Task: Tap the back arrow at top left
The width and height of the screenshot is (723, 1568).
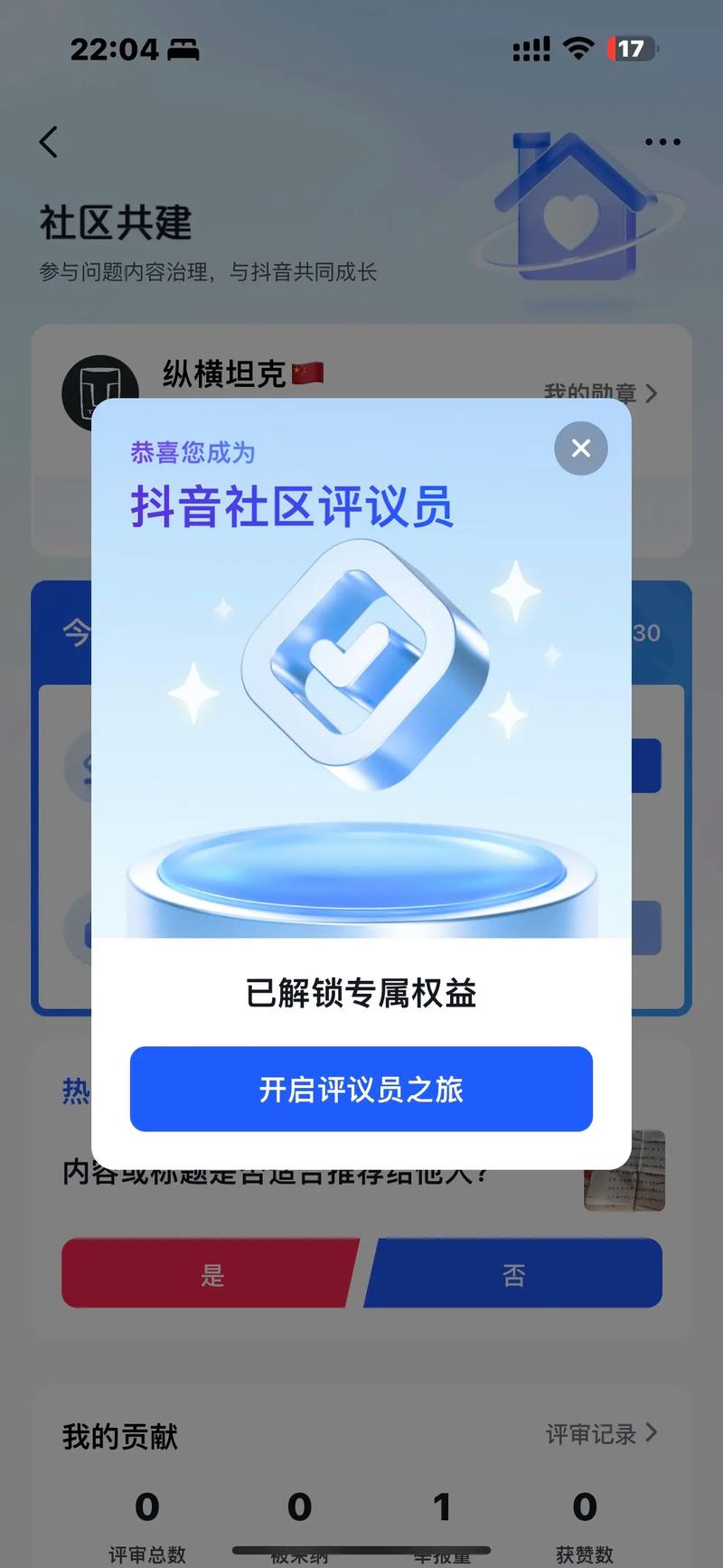Action: coord(50,142)
